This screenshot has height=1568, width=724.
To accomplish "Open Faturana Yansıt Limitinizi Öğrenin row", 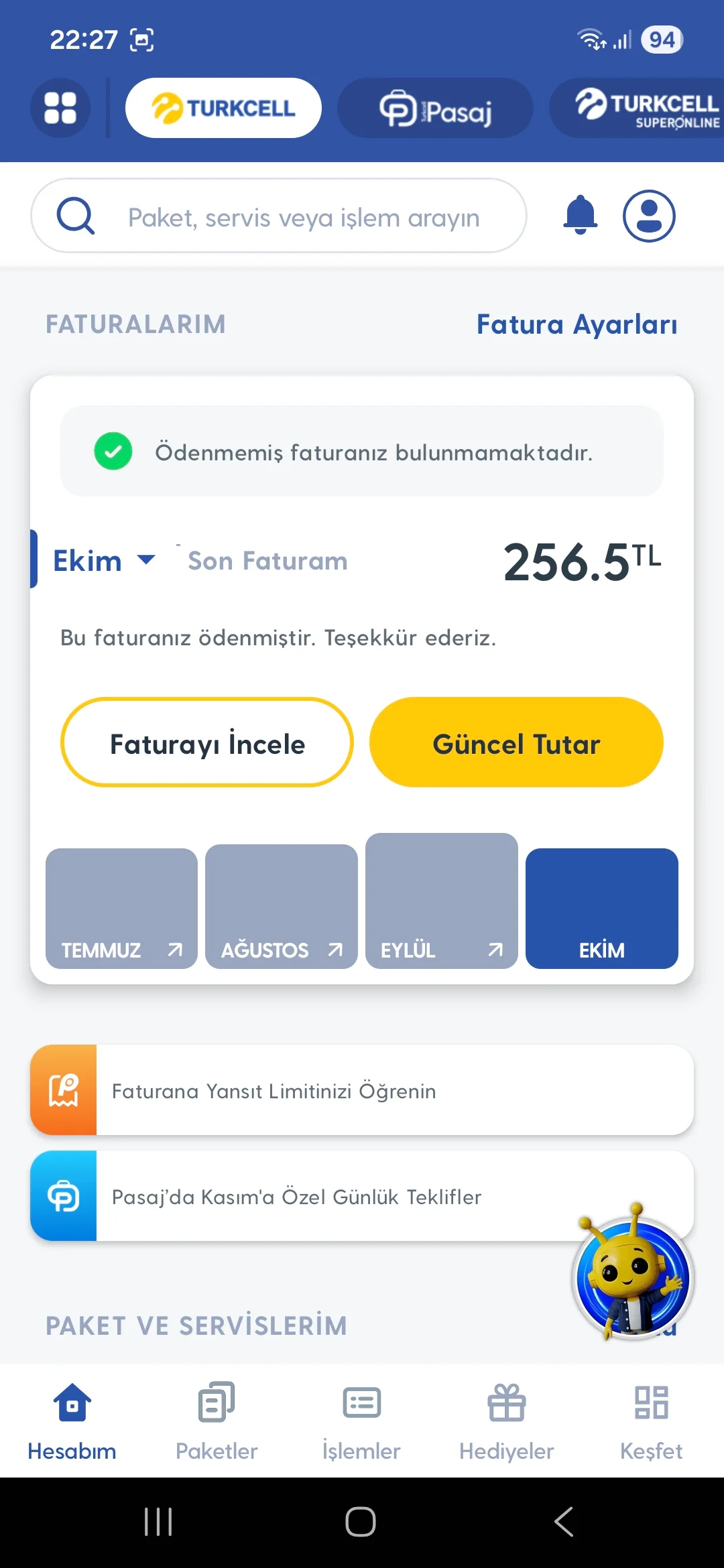I will 362,1090.
